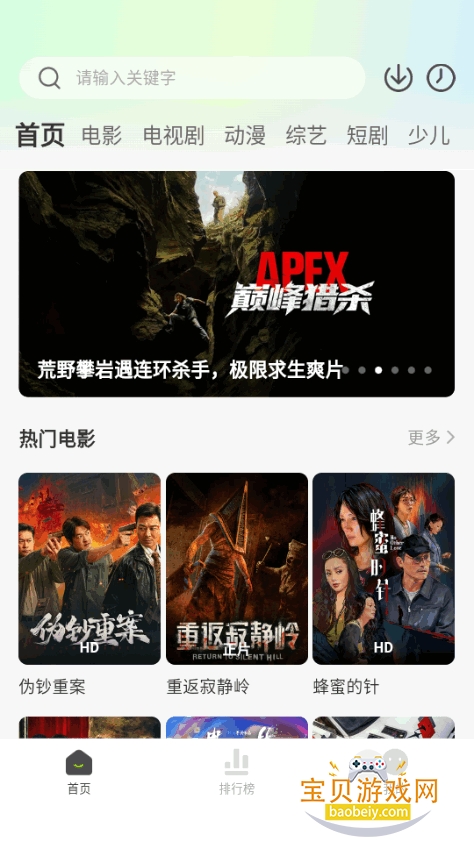The height and width of the screenshot is (842, 474).
Task: Switch to the 少儿 tab
Action: coord(429,135)
